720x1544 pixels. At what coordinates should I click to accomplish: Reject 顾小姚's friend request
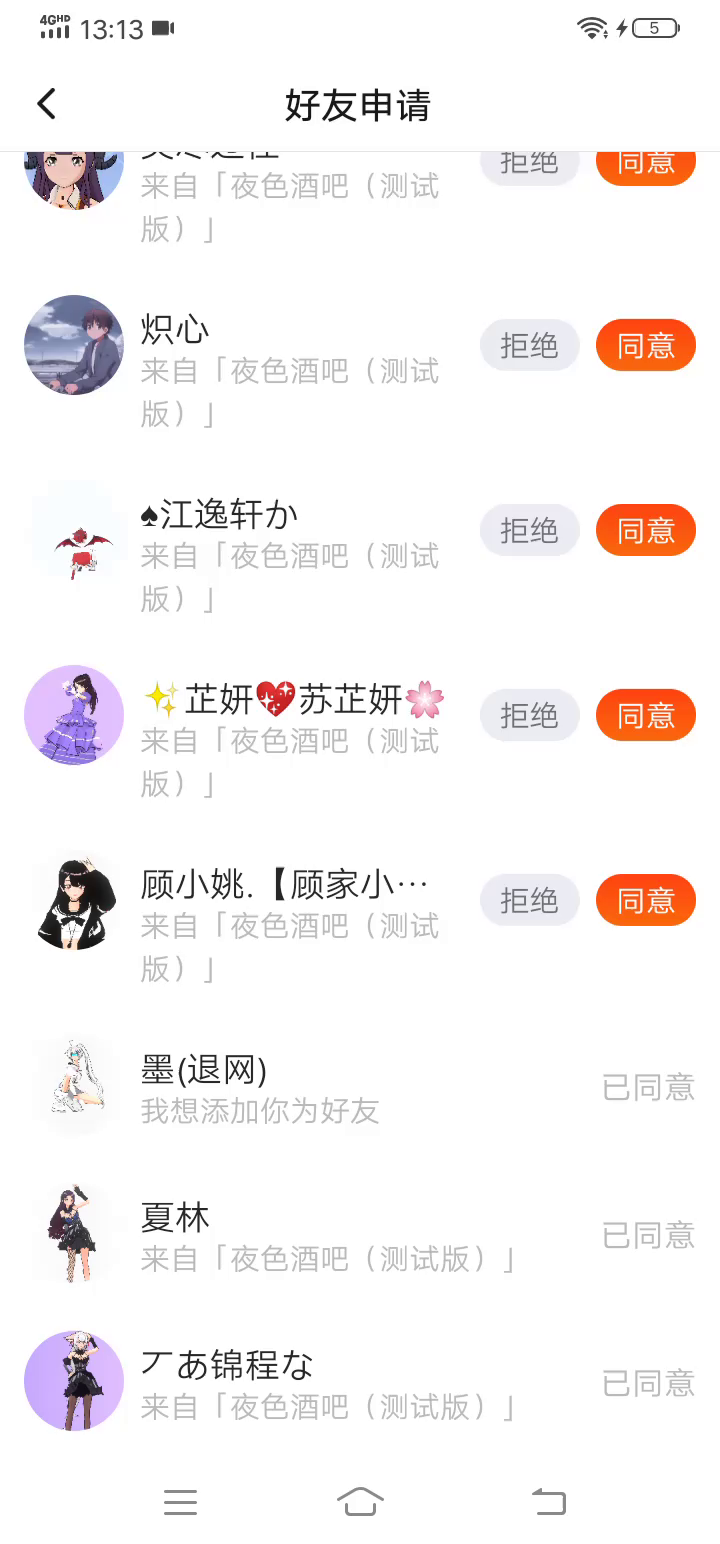(x=529, y=901)
